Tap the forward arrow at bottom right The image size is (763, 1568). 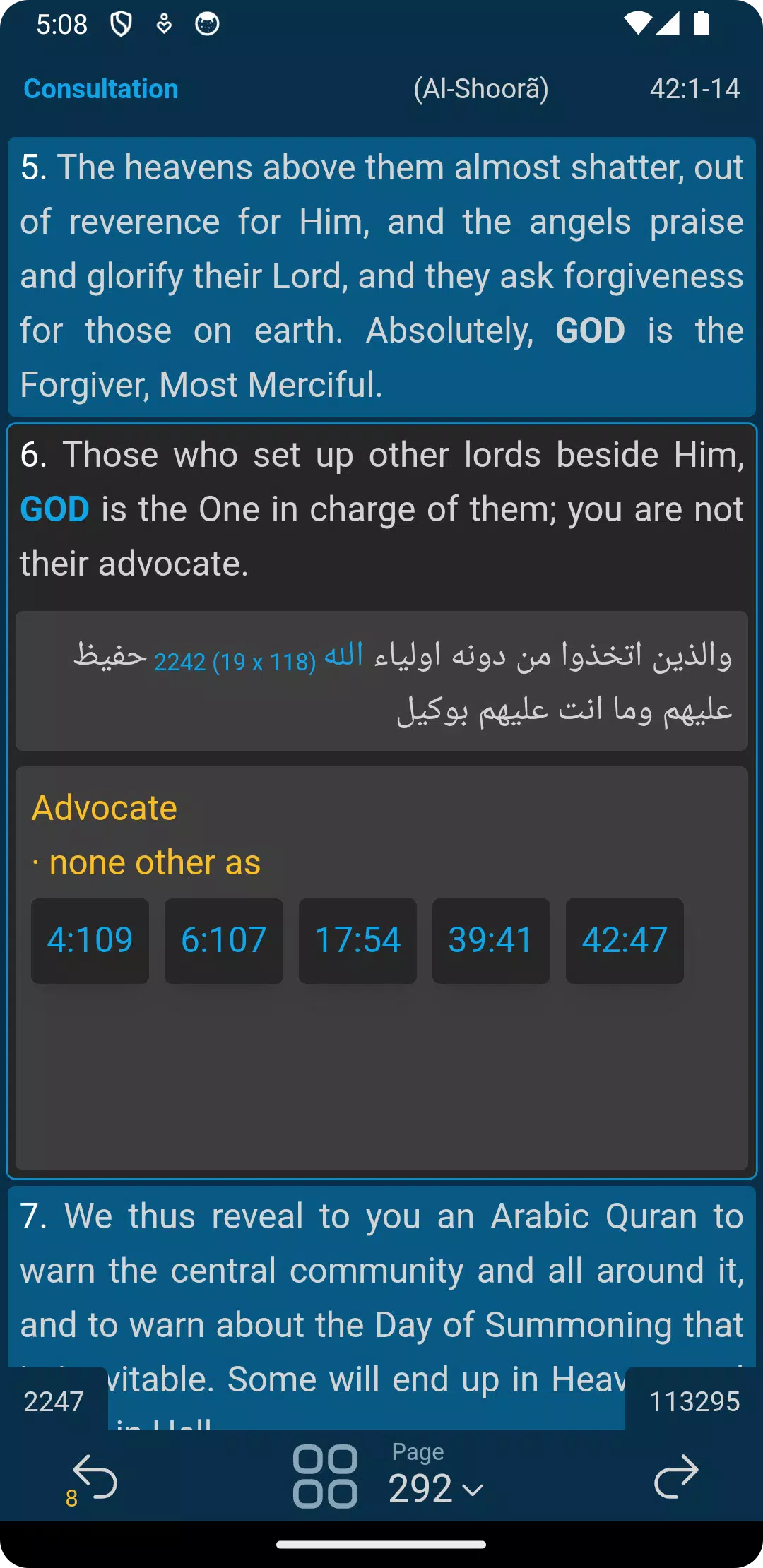click(x=675, y=1475)
